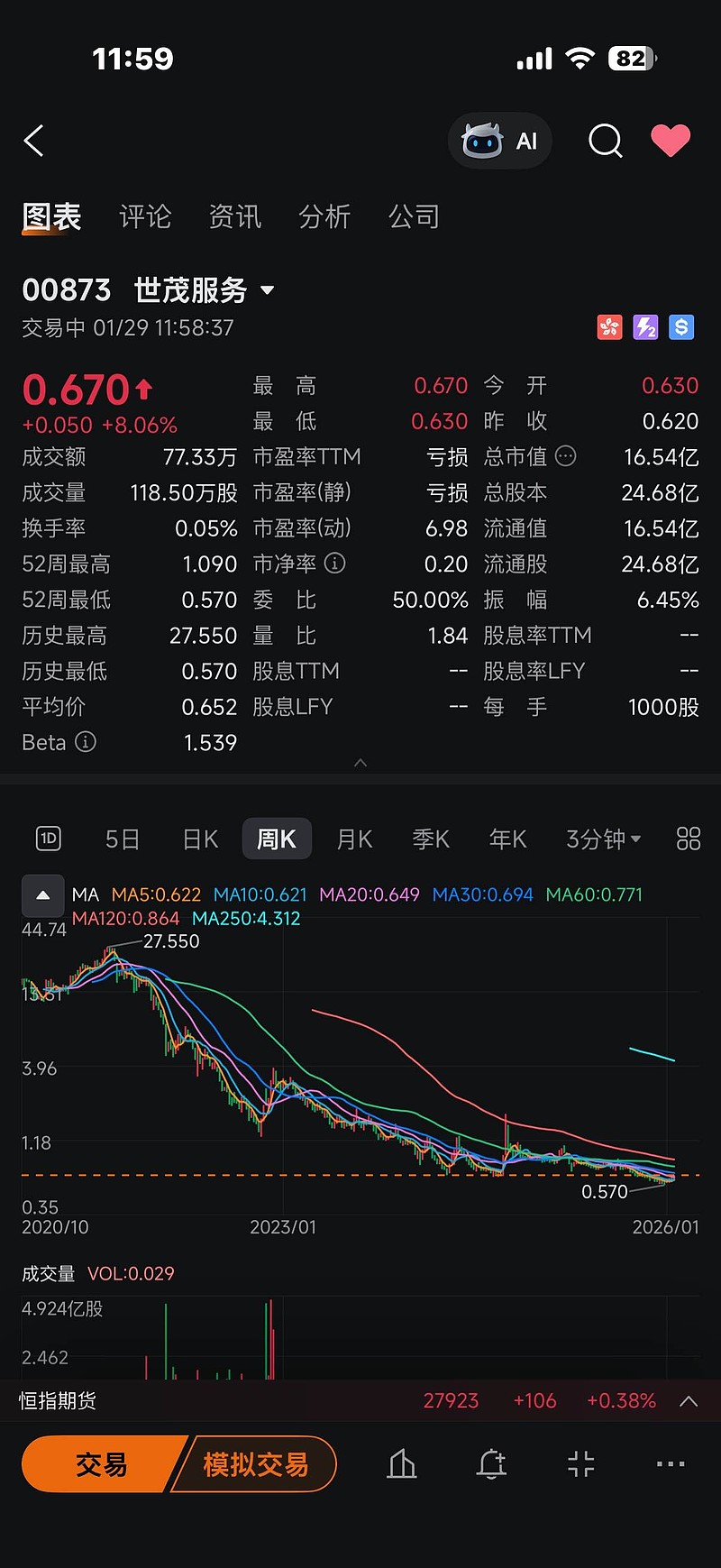721x1568 pixels.
Task: Tap the orange 交易 button
Action: coord(102,1464)
